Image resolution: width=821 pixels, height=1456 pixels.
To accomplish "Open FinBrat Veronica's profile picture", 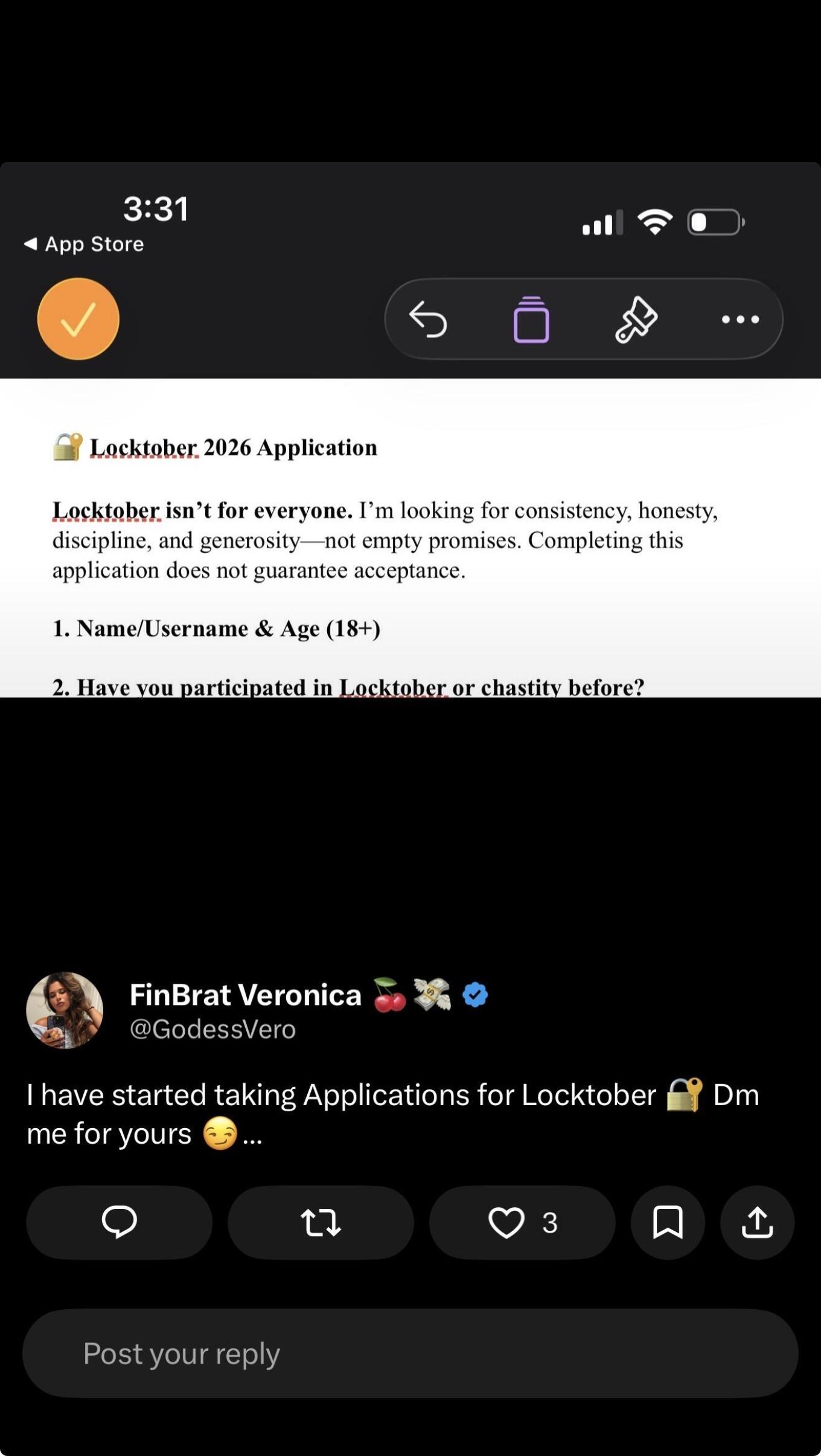I will (65, 1010).
